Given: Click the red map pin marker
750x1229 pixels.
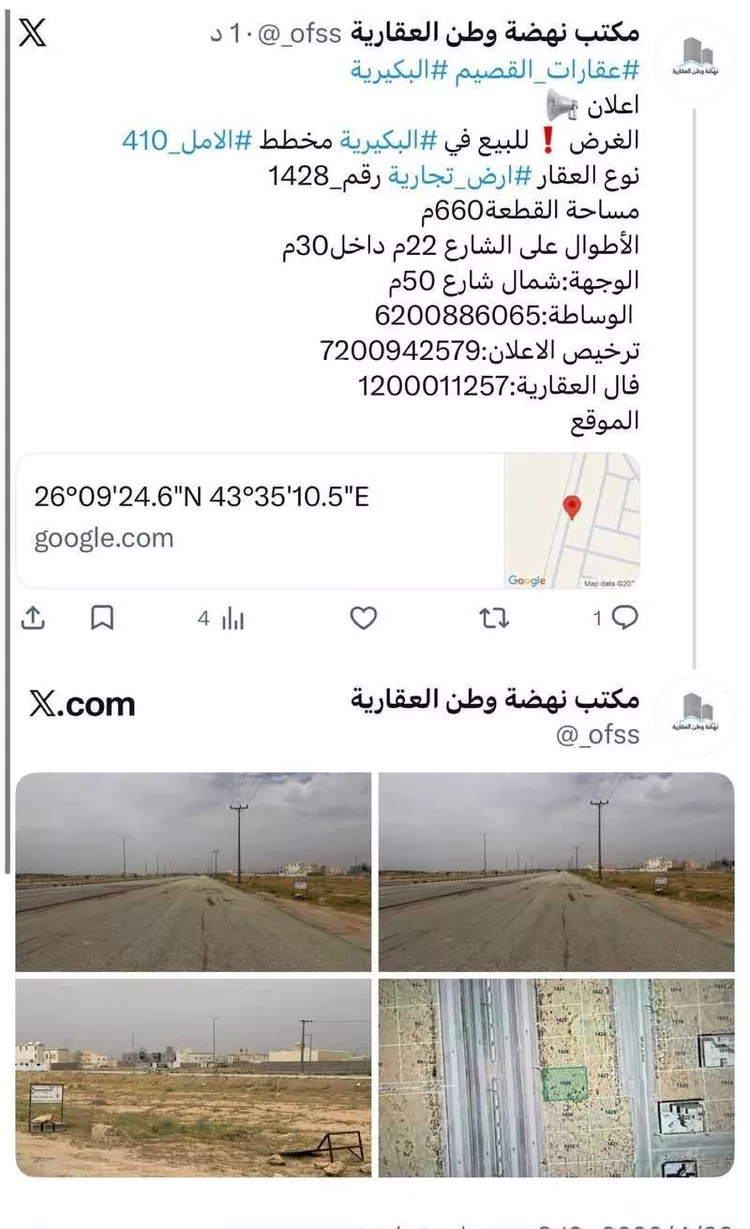Looking at the screenshot, I should click(x=572, y=506).
